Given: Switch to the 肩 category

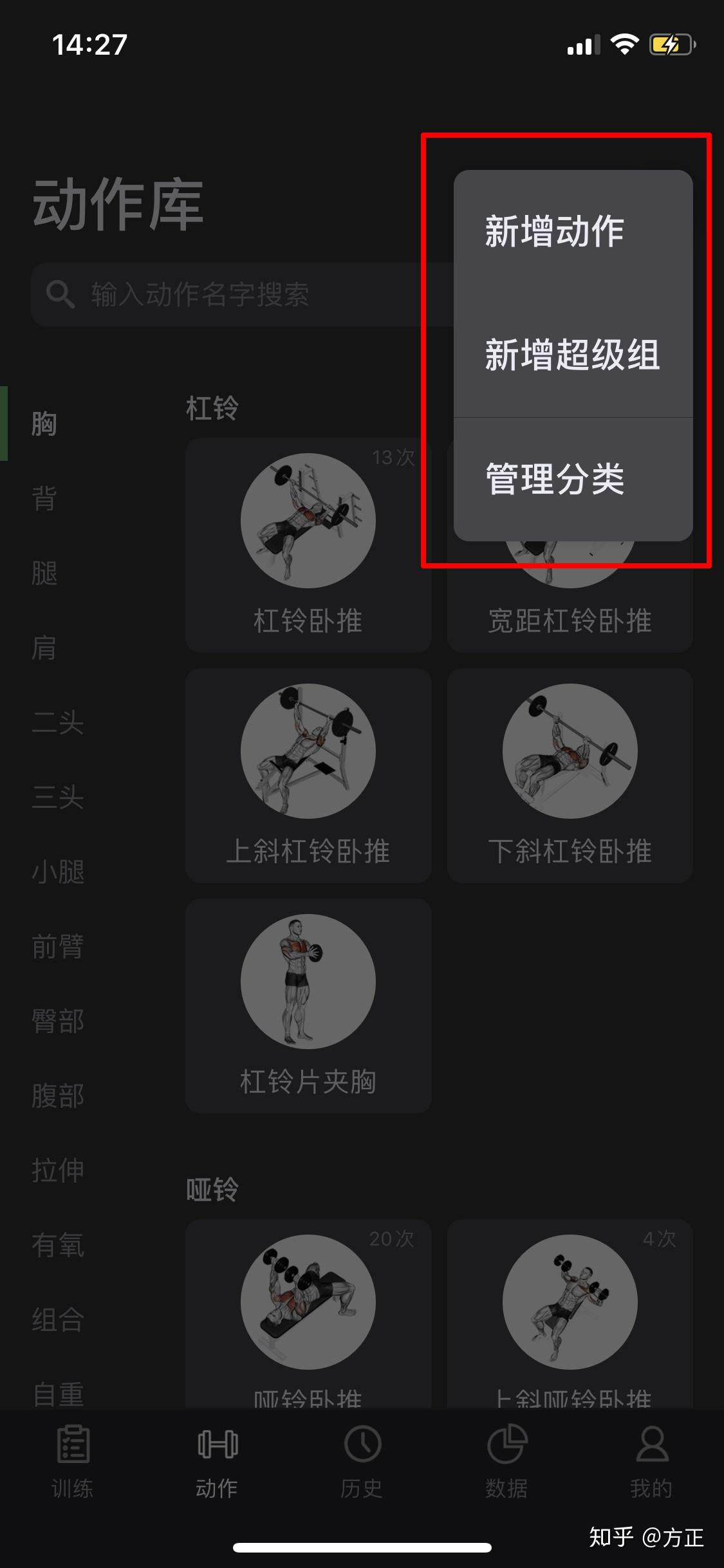Looking at the screenshot, I should pyautogui.click(x=44, y=648).
